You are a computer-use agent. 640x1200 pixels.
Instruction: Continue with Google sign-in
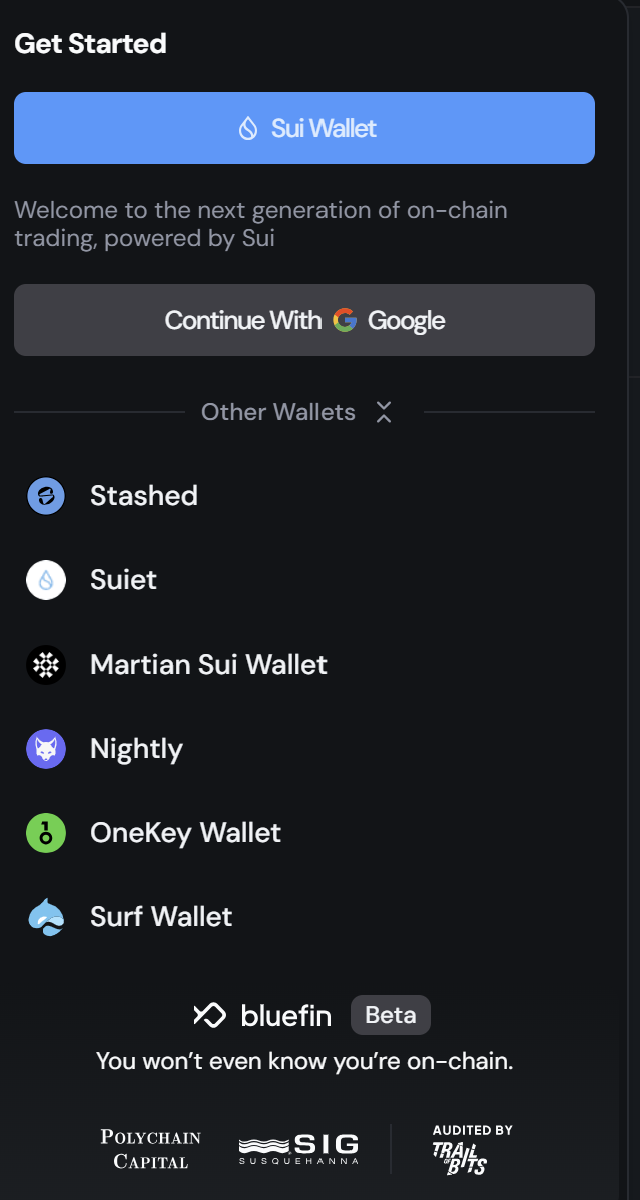(x=304, y=320)
